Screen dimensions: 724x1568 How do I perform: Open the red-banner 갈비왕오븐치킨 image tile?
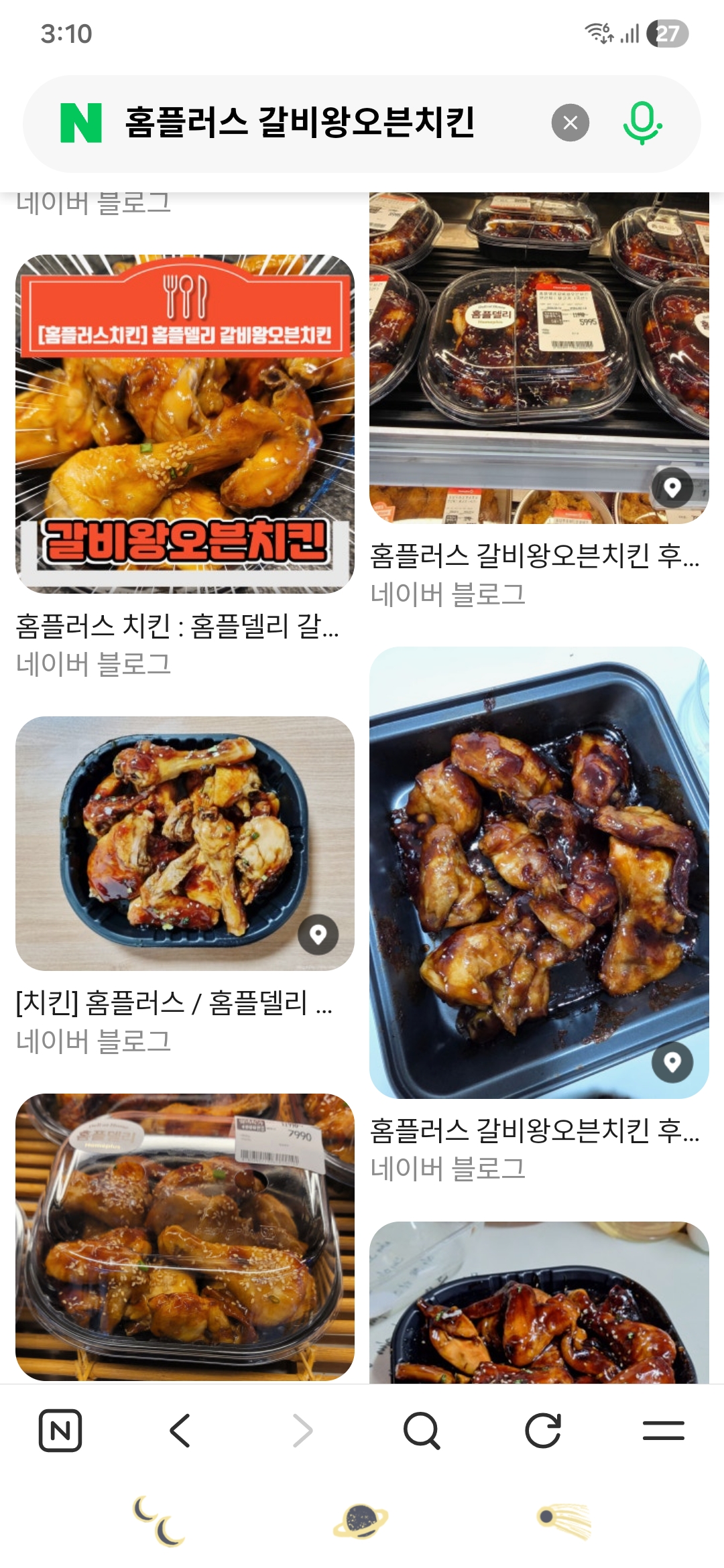pyautogui.click(x=185, y=423)
